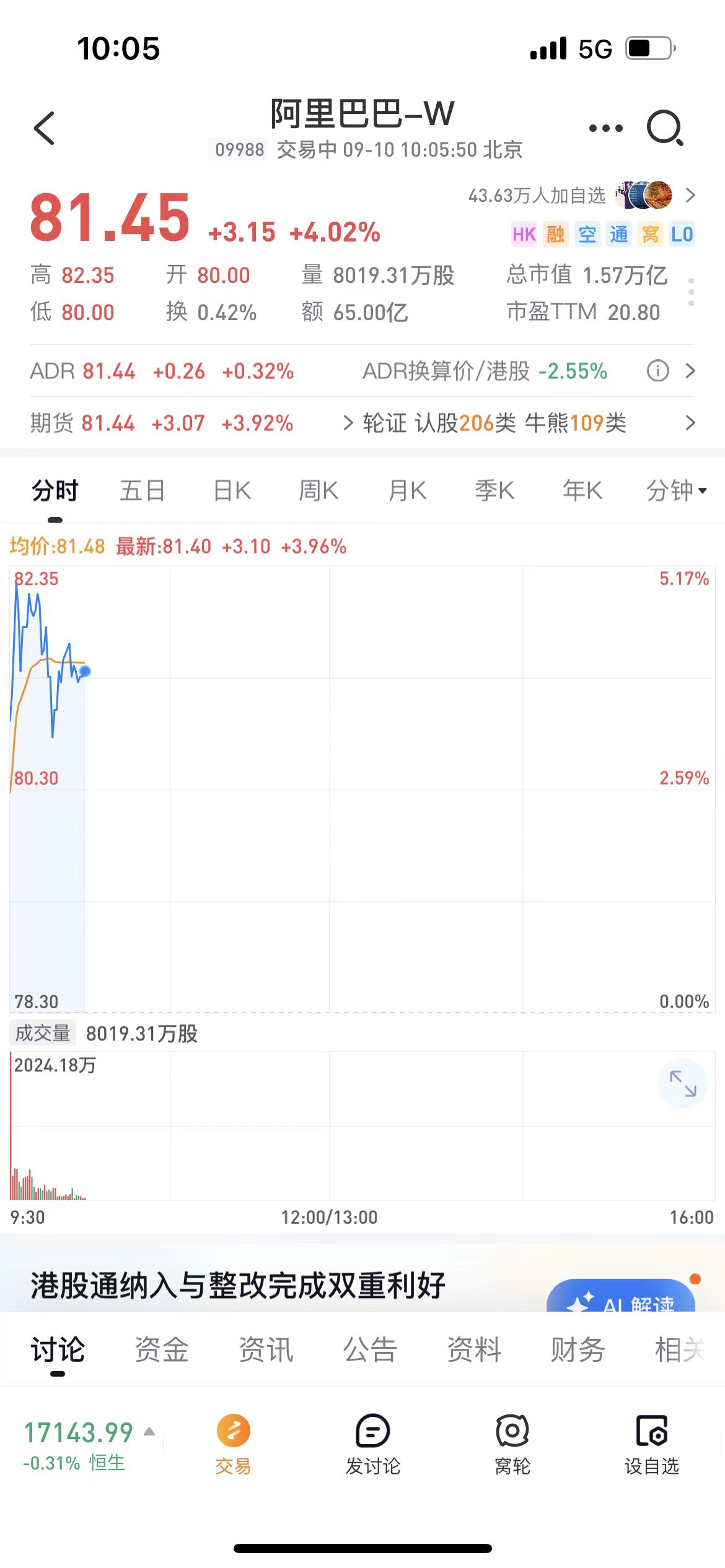Image resolution: width=725 pixels, height=1568 pixels.
Task: Select the 周K chart tab
Action: point(319,490)
